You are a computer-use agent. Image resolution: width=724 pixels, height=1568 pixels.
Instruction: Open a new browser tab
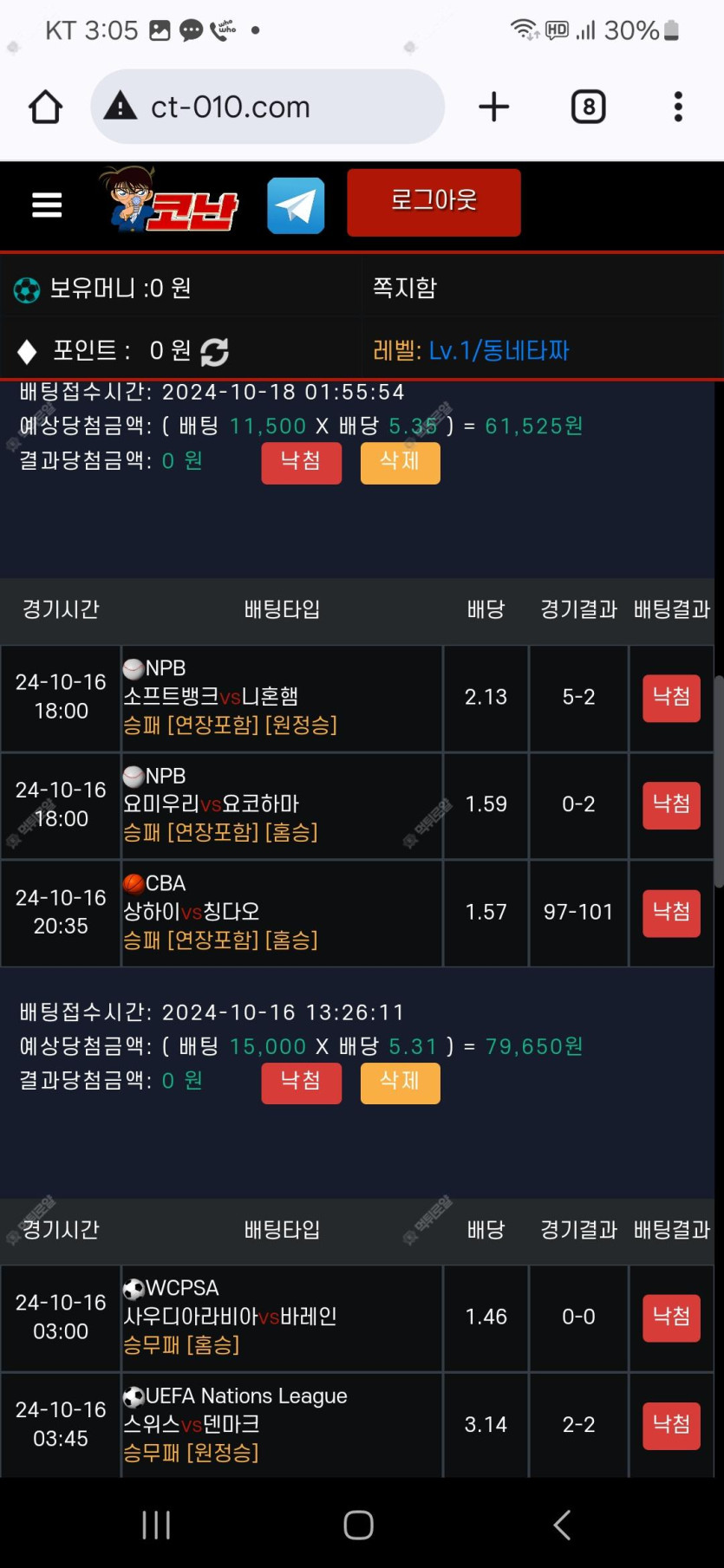tap(493, 107)
